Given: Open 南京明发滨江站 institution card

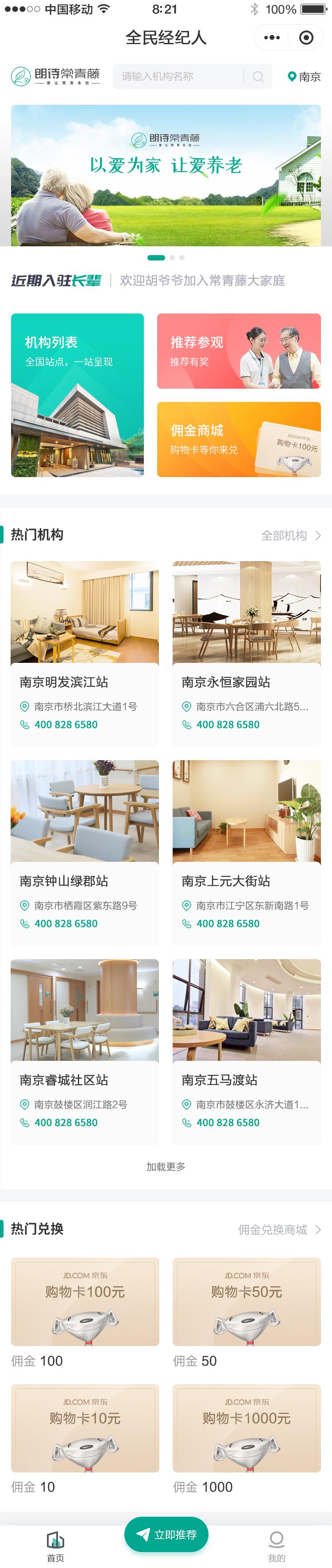Looking at the screenshot, I should (85, 653).
